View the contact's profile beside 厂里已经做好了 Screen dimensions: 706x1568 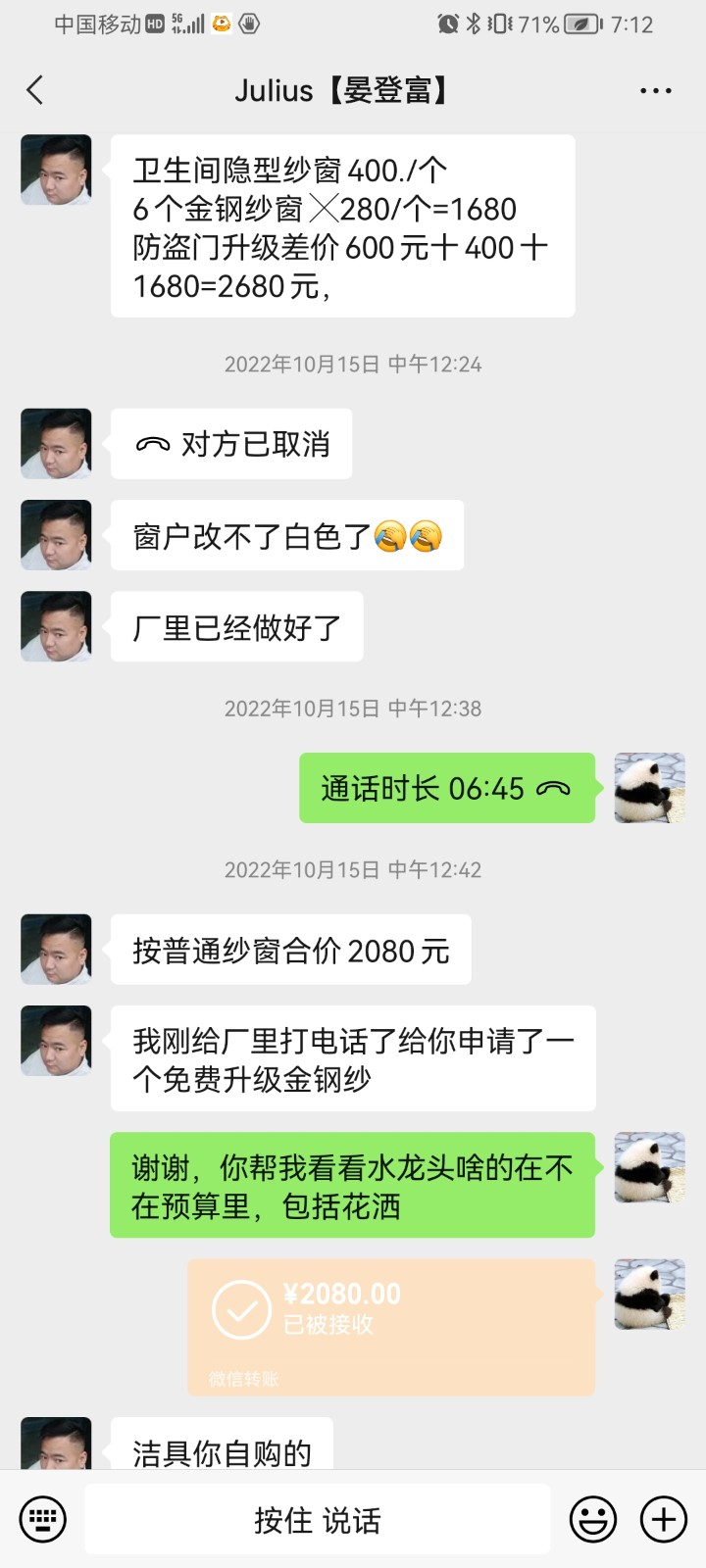(x=56, y=626)
